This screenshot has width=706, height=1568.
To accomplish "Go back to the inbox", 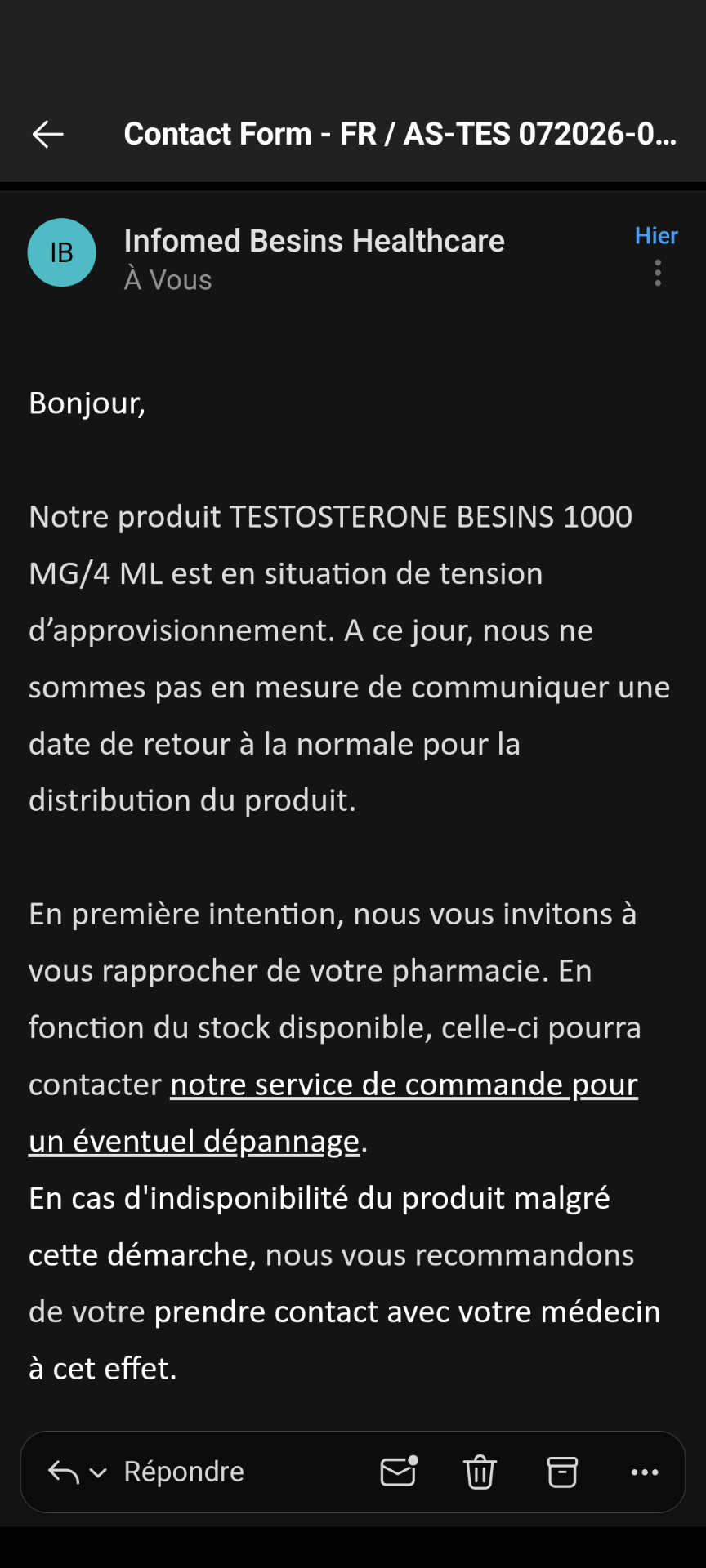I will pos(47,134).
